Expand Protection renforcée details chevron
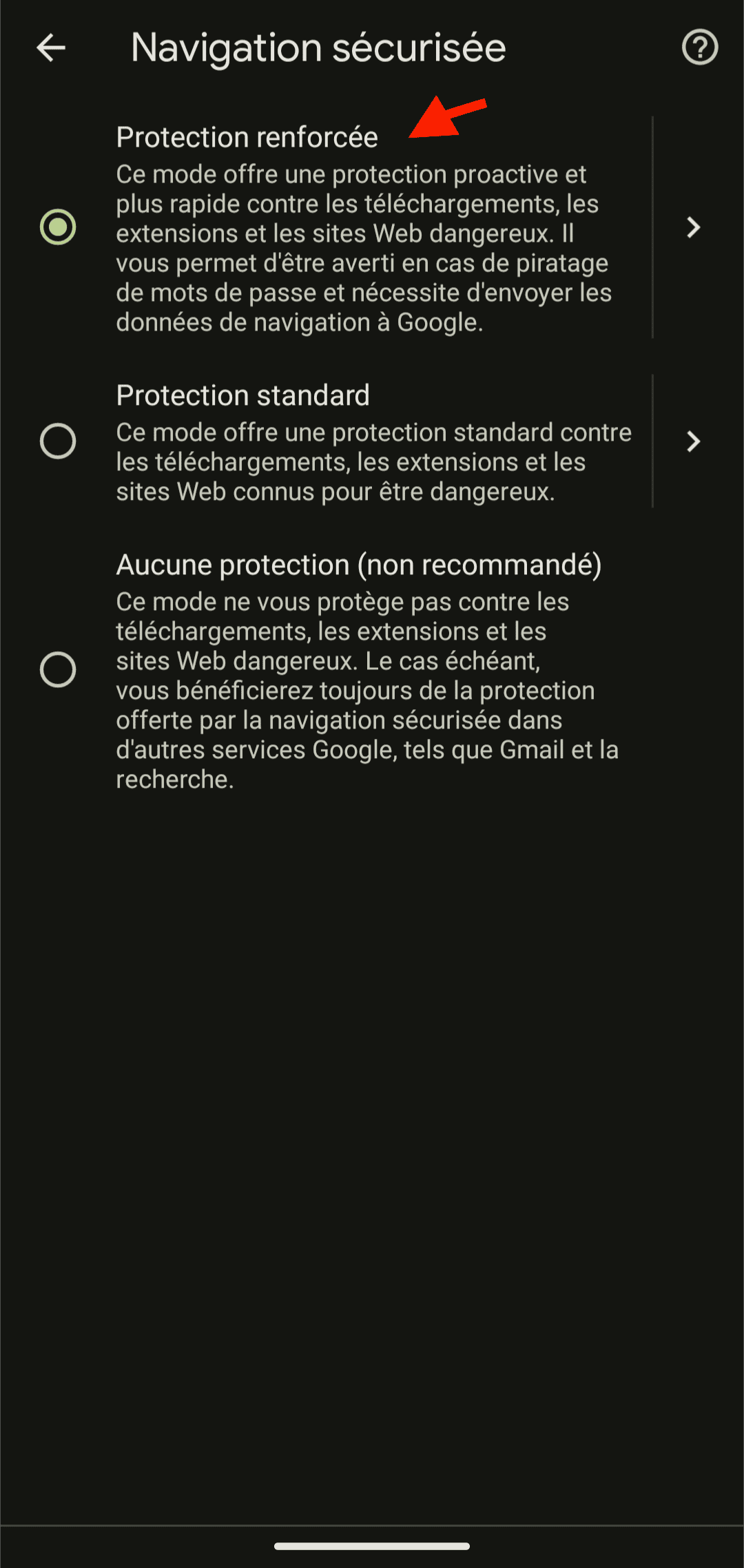This screenshot has width=744, height=1568. click(693, 227)
